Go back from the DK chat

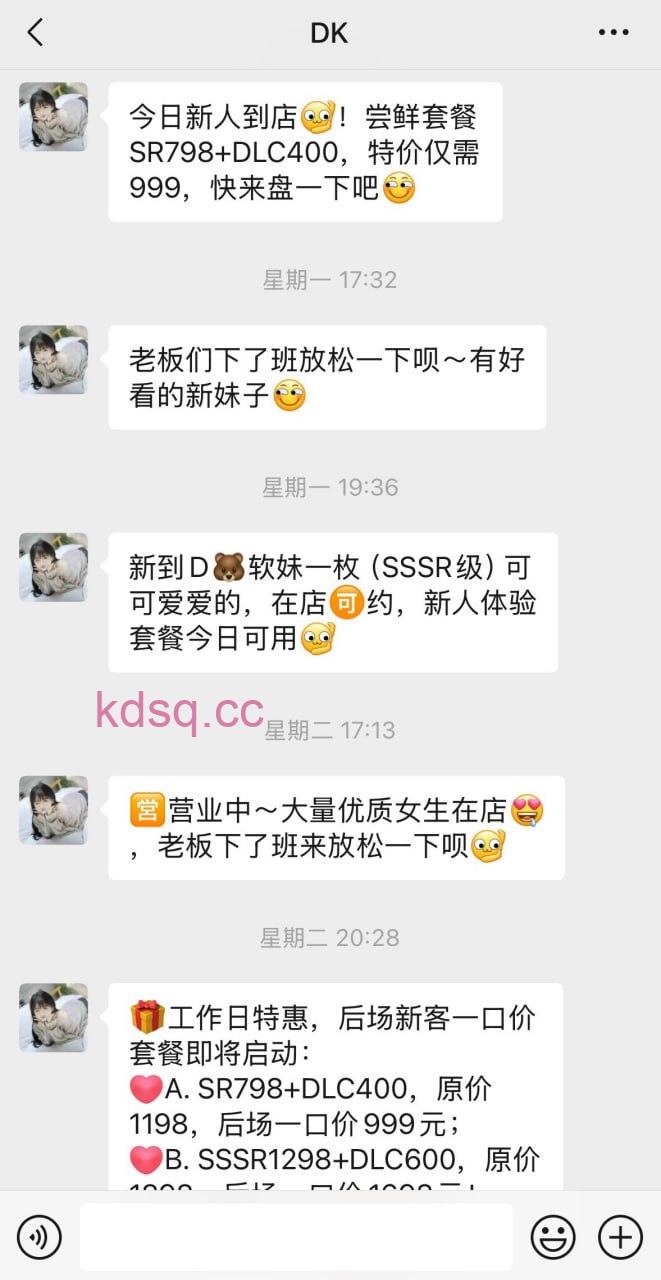(36, 33)
